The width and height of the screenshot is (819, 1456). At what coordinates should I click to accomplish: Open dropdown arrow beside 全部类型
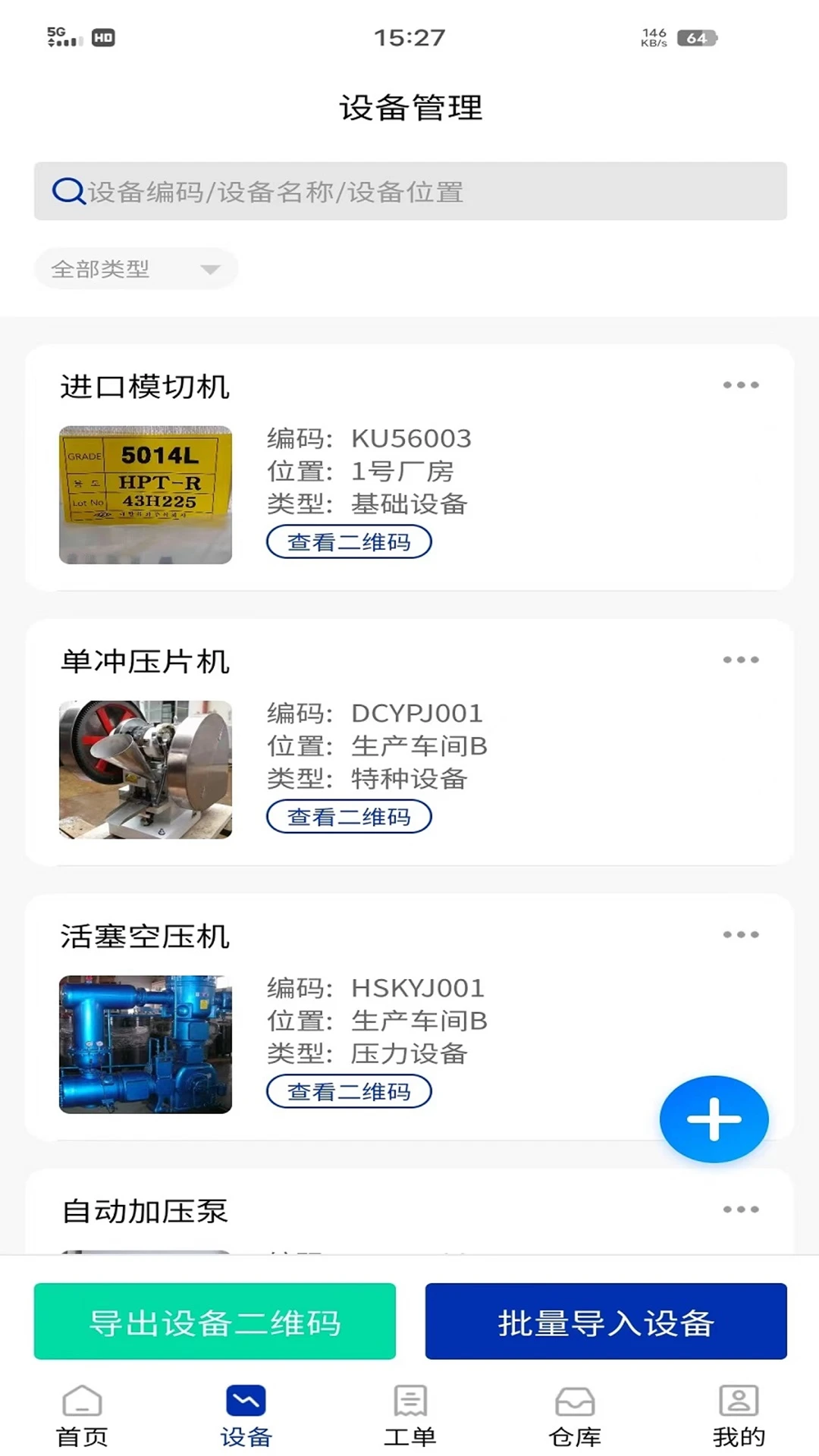click(x=210, y=268)
